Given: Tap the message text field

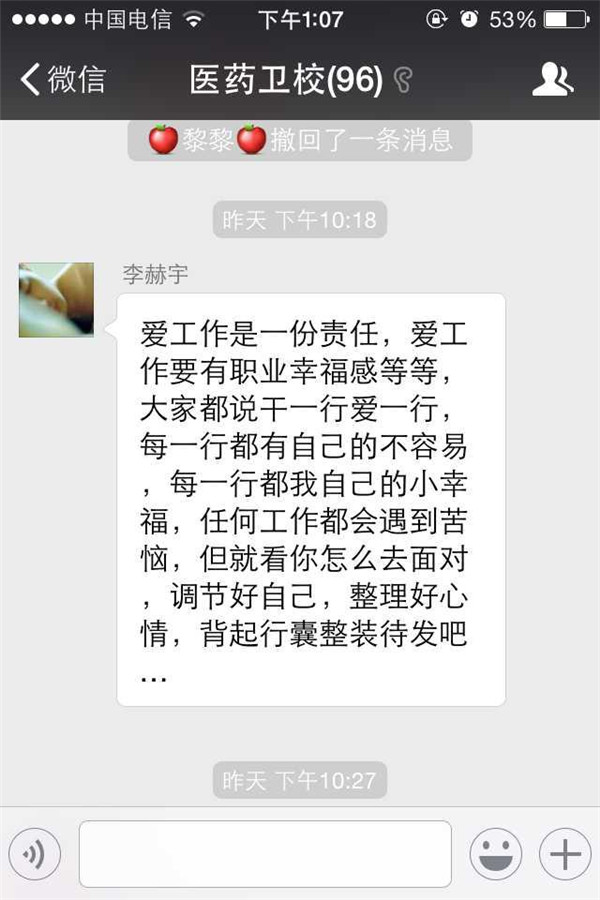Looking at the screenshot, I should click(x=265, y=854).
